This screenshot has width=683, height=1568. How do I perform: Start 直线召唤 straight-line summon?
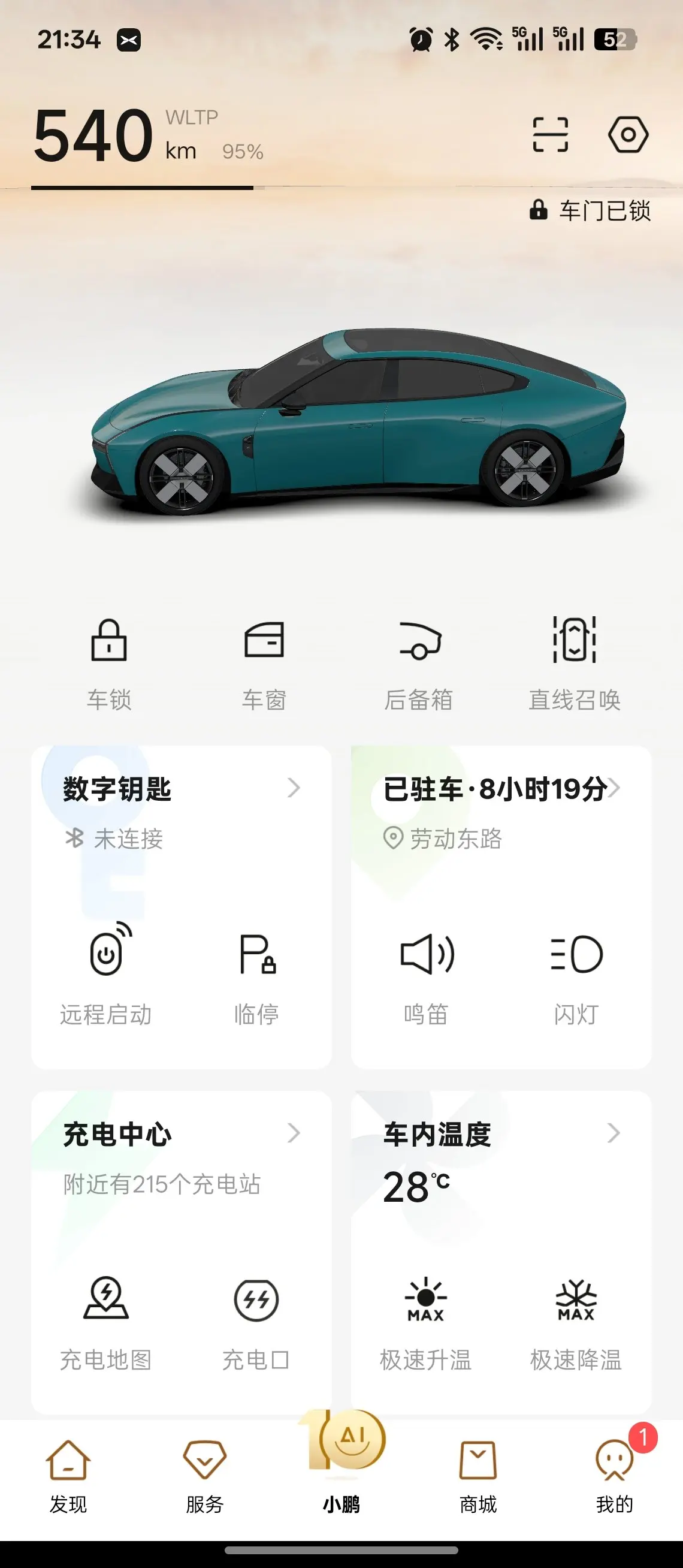(574, 664)
